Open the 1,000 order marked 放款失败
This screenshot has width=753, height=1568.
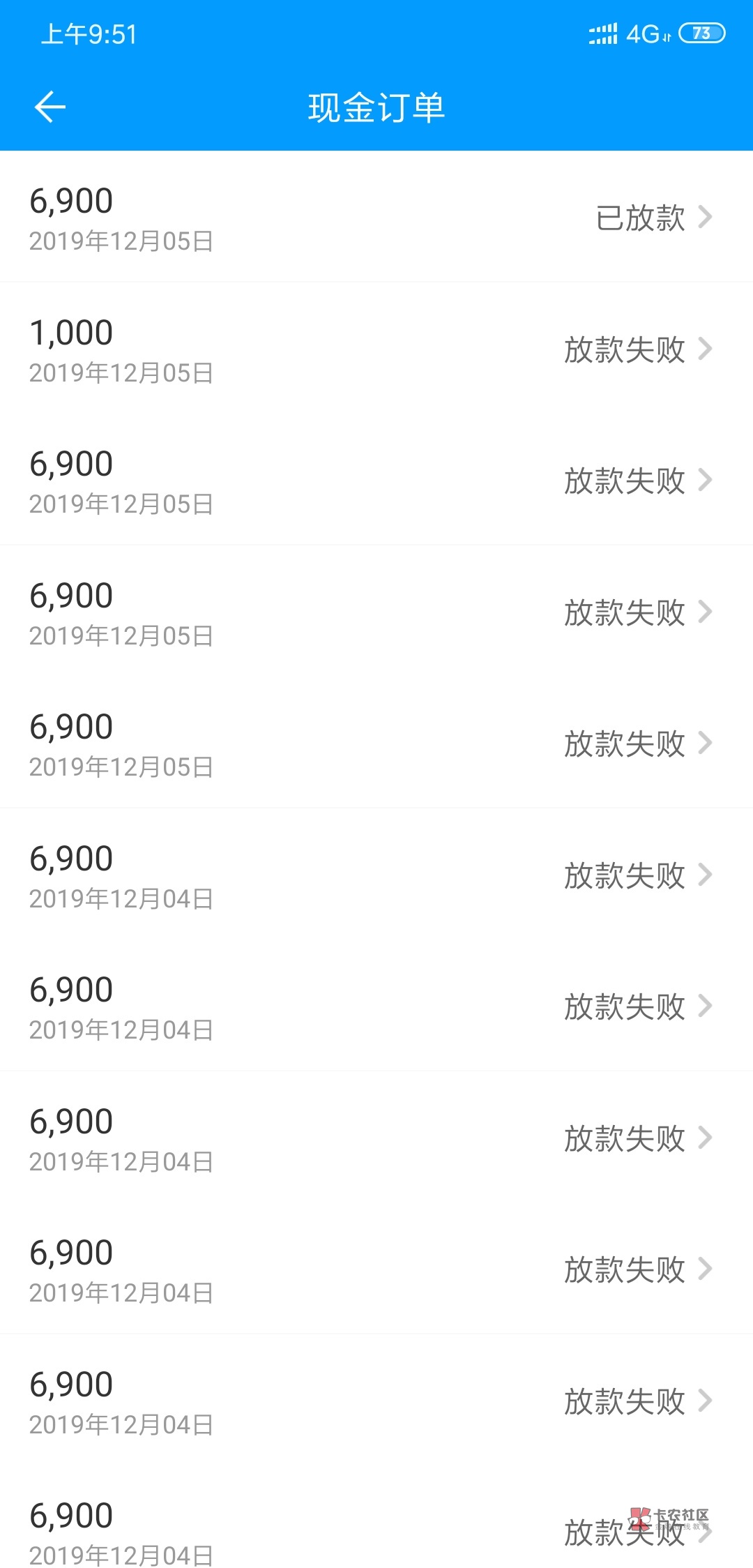[x=376, y=349]
